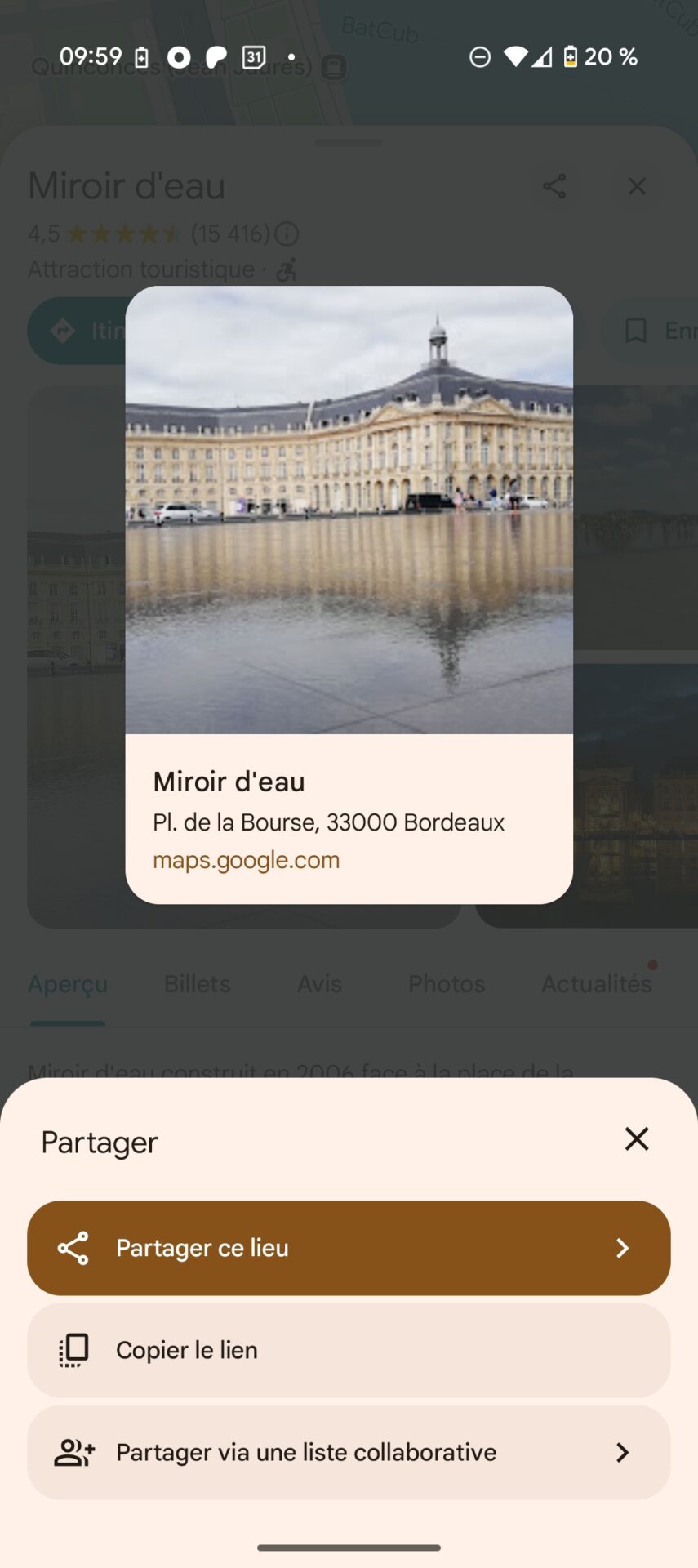Image resolution: width=698 pixels, height=1568 pixels.
Task: Copy the link with Copier le lien
Action: coord(349,1350)
